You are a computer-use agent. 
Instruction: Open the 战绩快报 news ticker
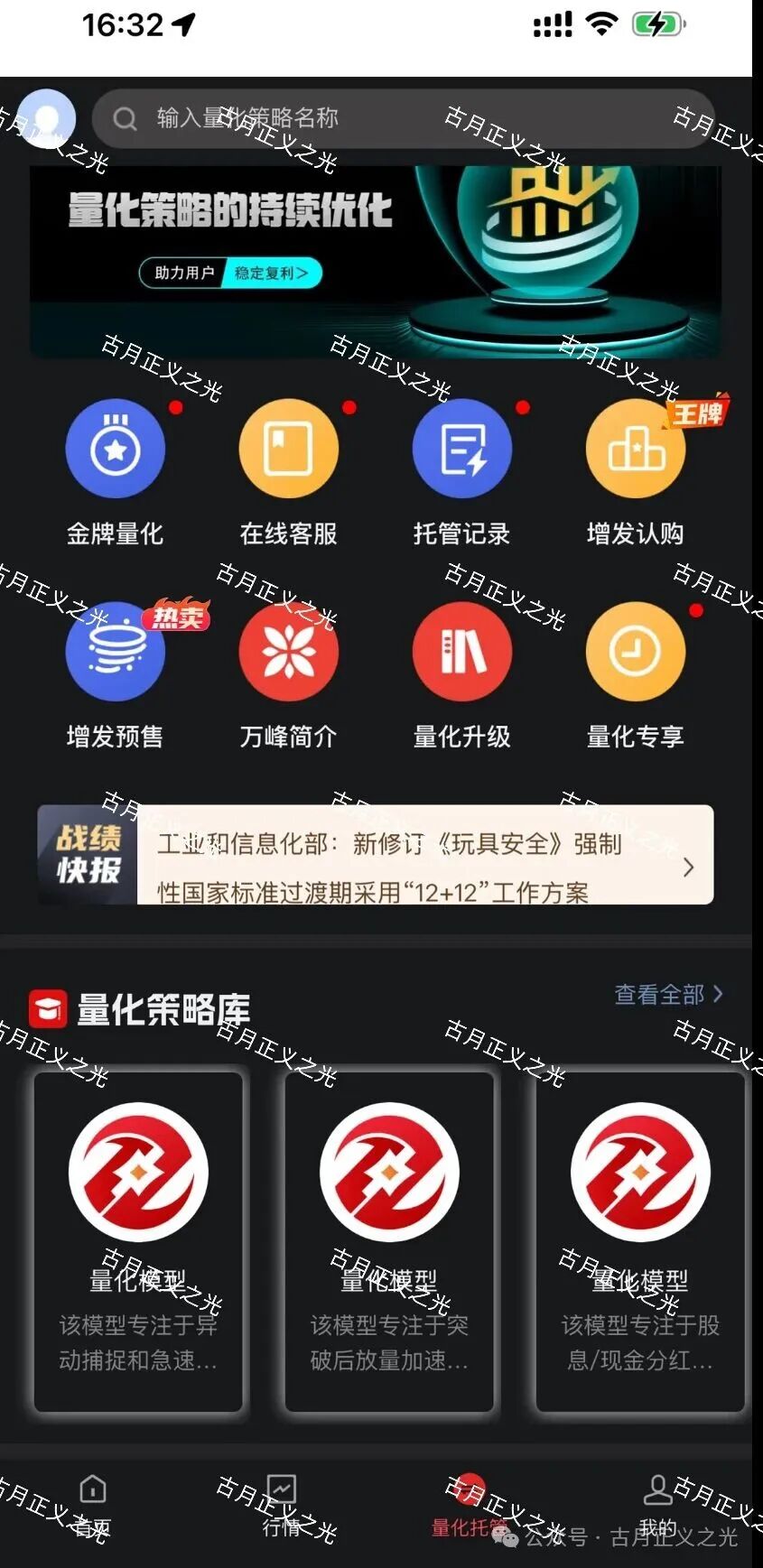point(376,855)
